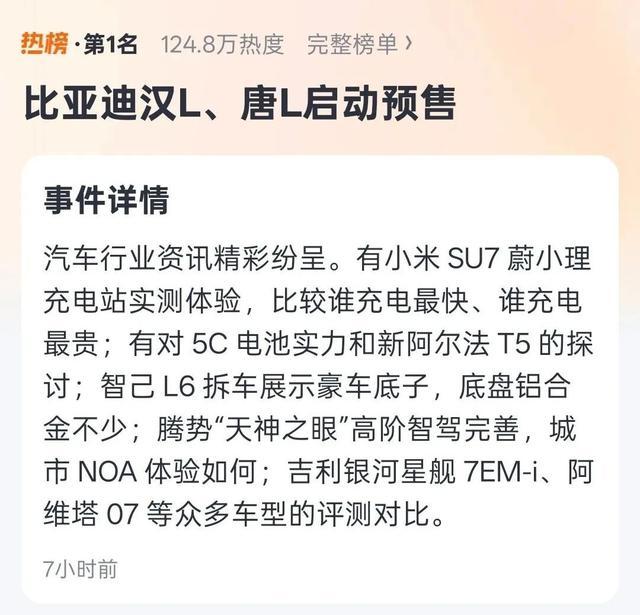Open the 完整榜单 full ranking list

pyautogui.click(x=358, y=43)
